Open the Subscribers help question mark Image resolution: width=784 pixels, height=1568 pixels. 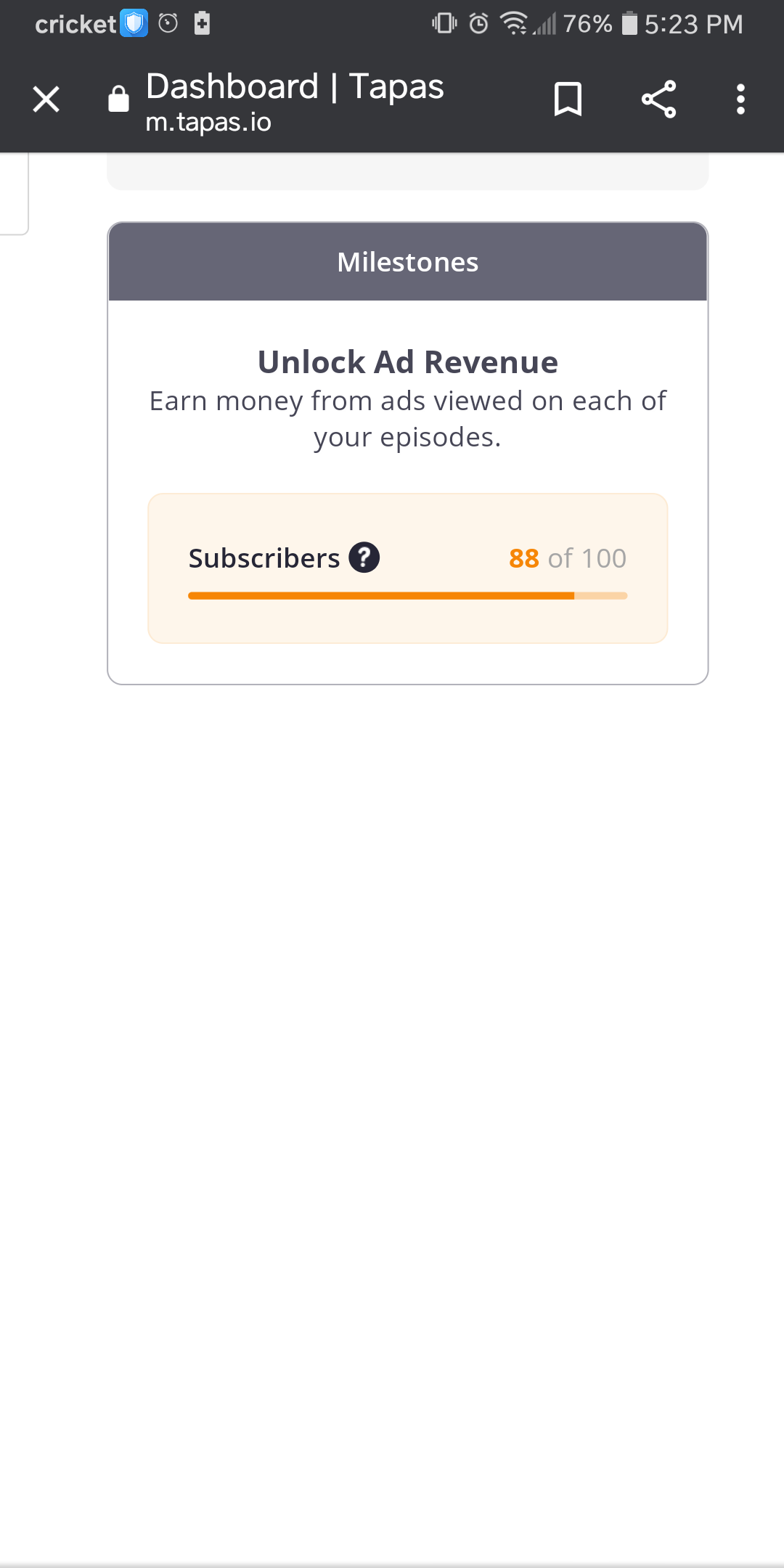[x=364, y=558]
